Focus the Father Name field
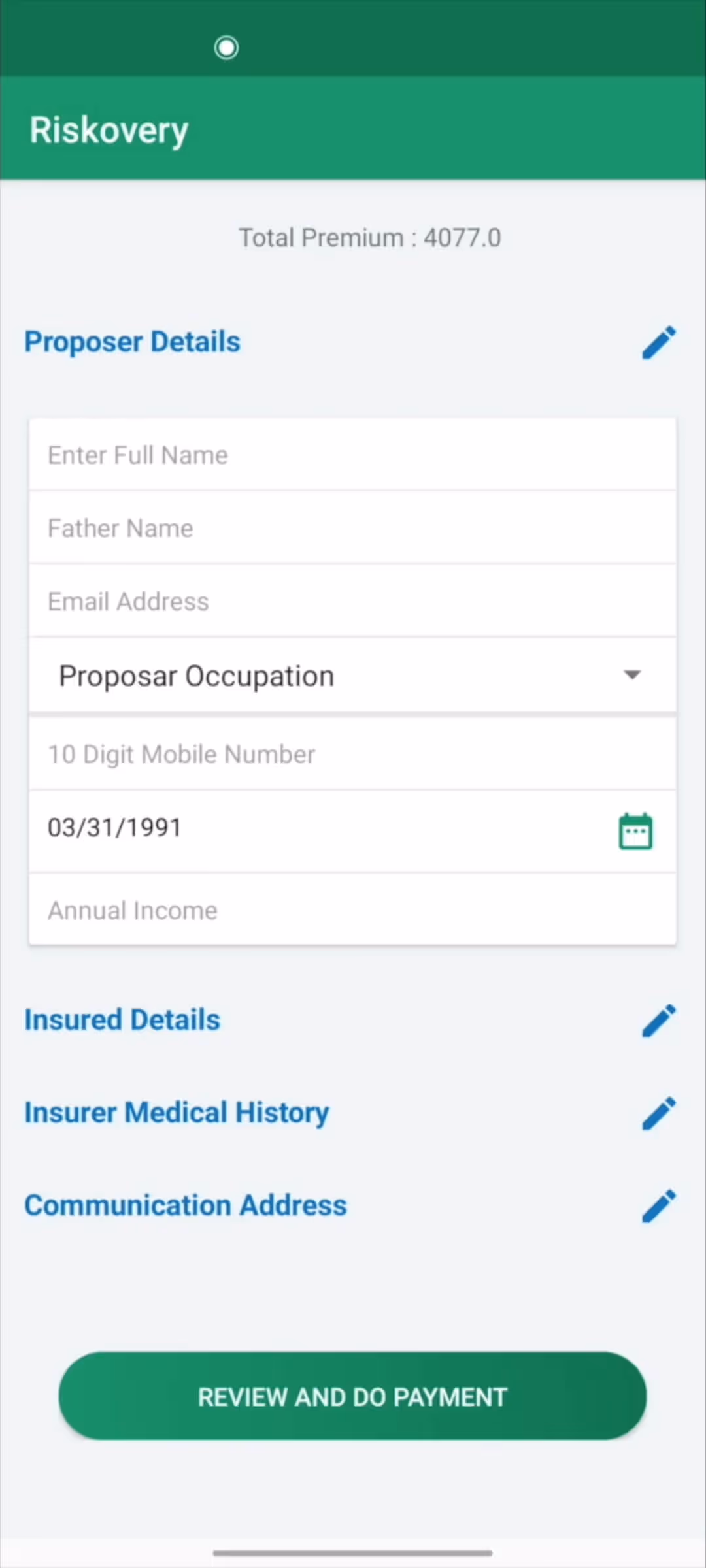The image size is (706, 1568). (352, 529)
